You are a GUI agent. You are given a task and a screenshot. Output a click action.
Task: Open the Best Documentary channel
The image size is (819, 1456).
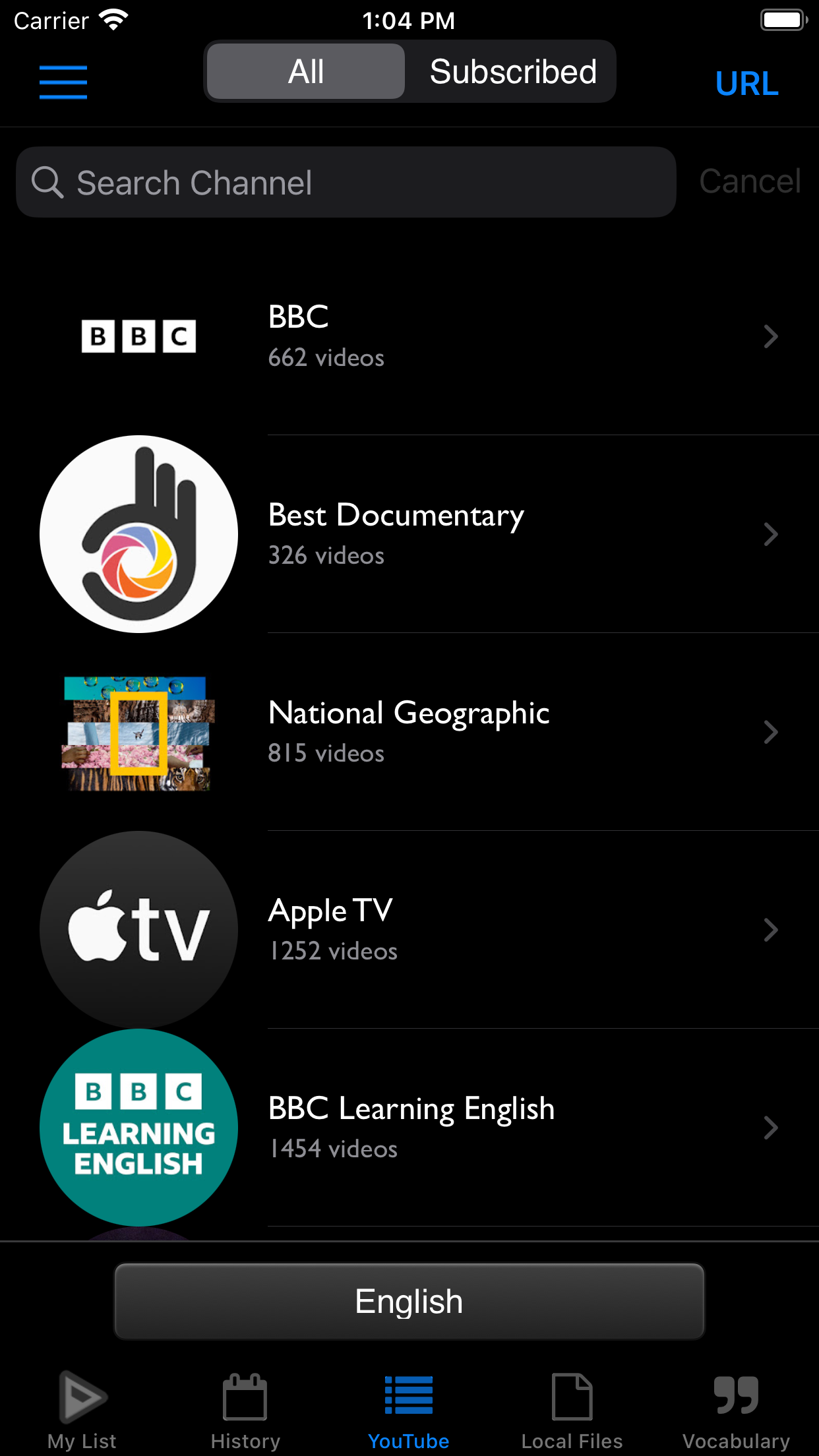(x=409, y=534)
